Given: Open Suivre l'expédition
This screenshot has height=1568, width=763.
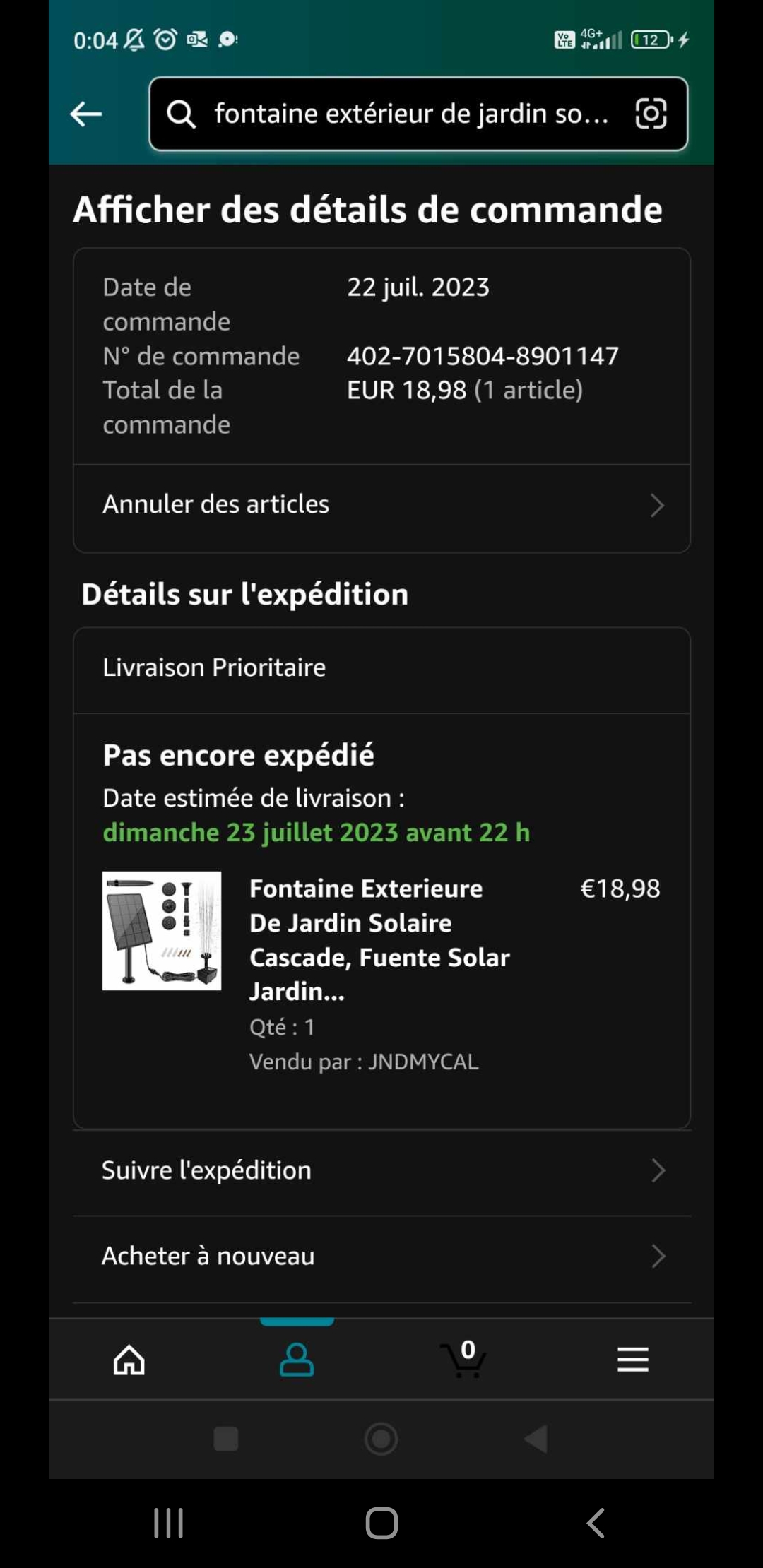Looking at the screenshot, I should [x=381, y=1170].
